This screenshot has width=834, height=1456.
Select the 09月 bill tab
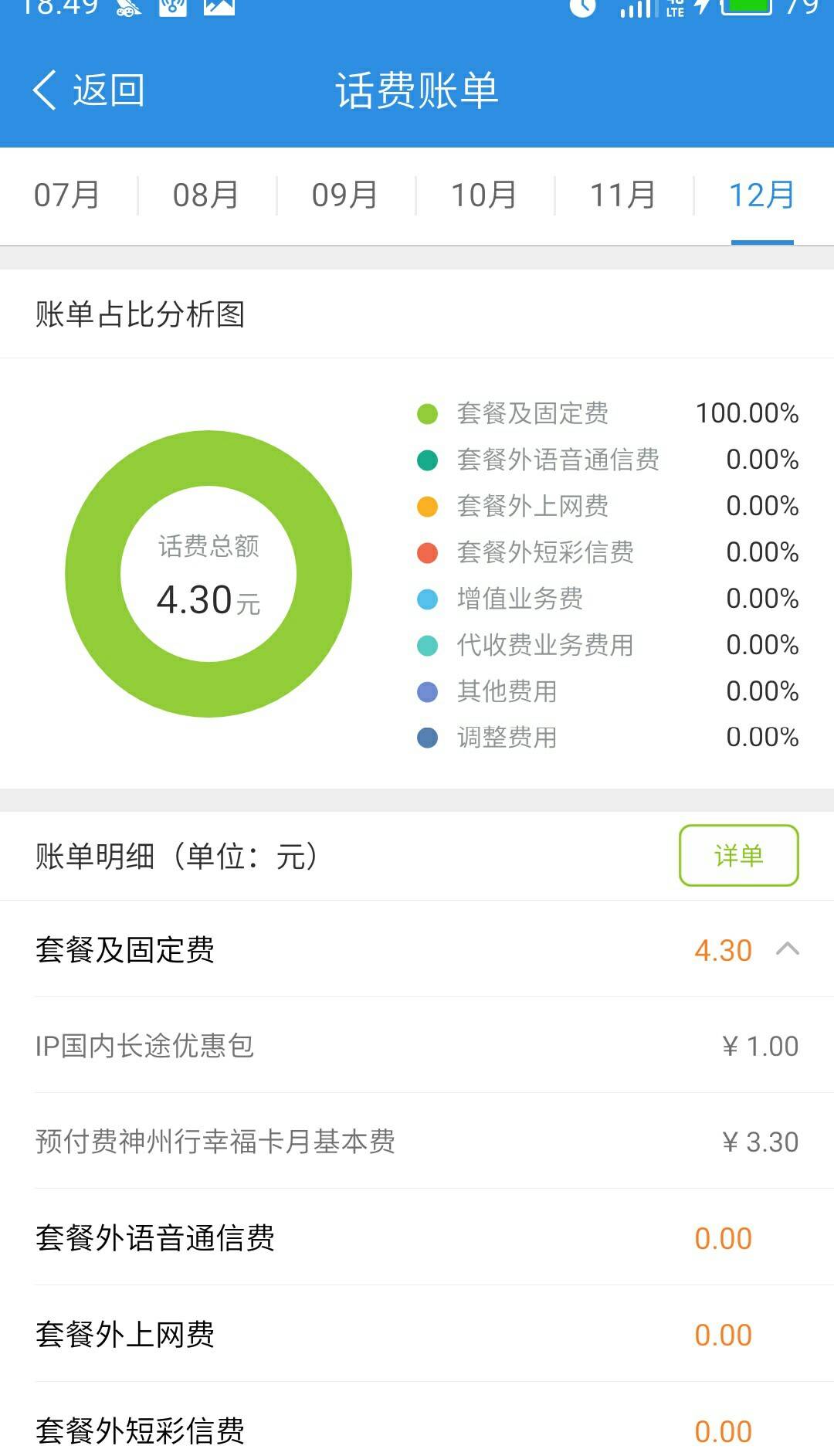[345, 195]
